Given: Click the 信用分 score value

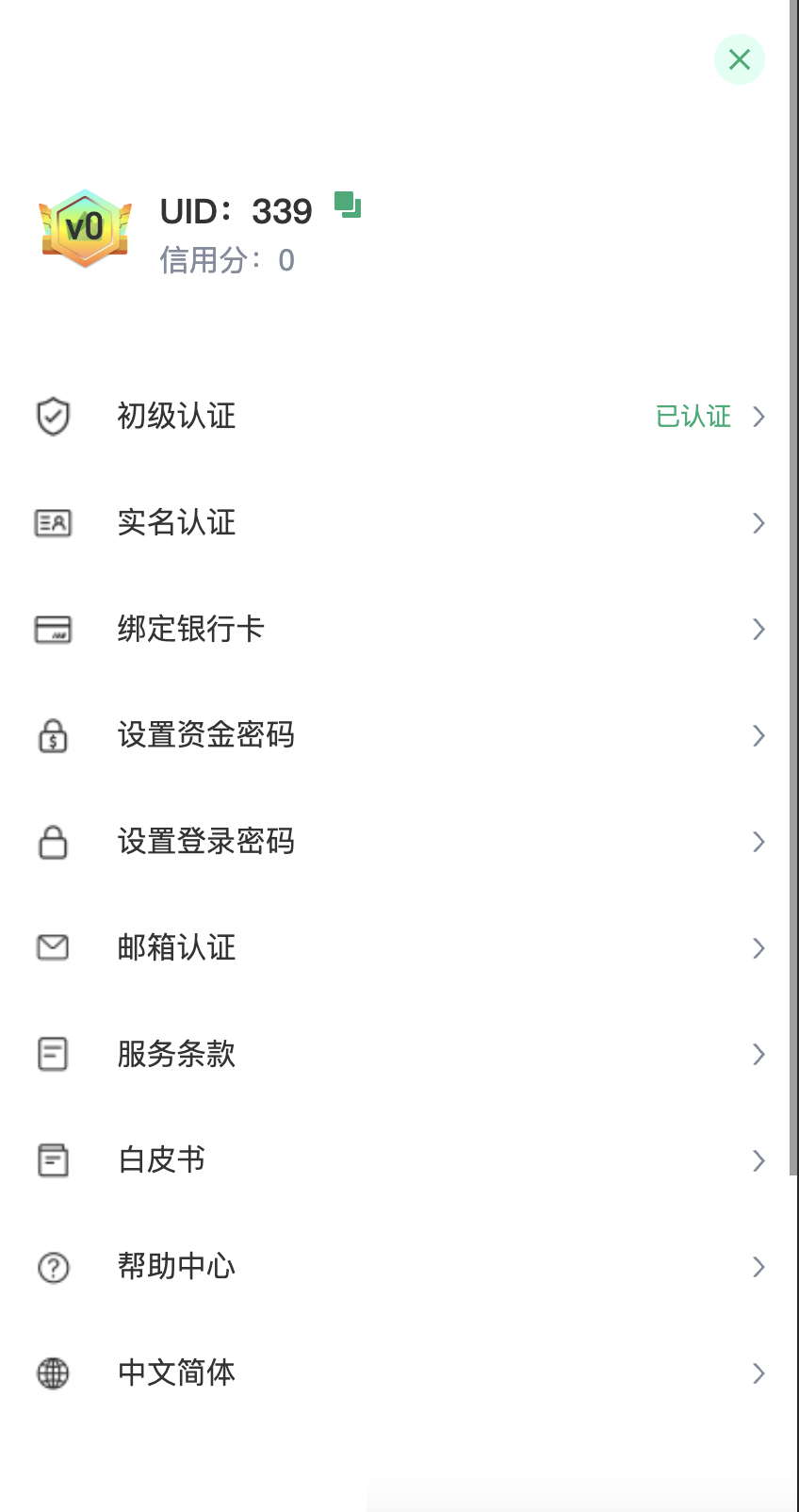Looking at the screenshot, I should [x=285, y=259].
